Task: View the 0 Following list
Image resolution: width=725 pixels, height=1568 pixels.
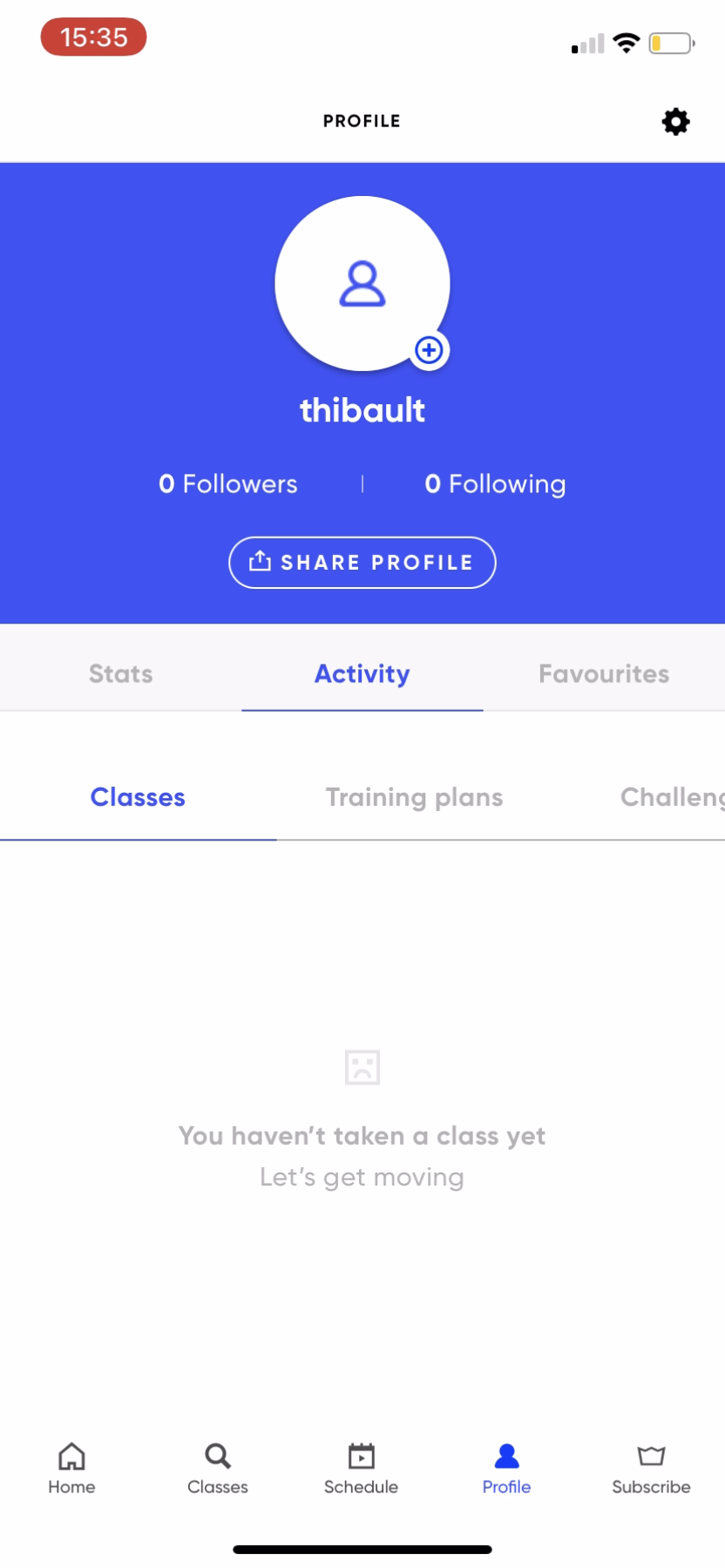Action: tap(495, 484)
